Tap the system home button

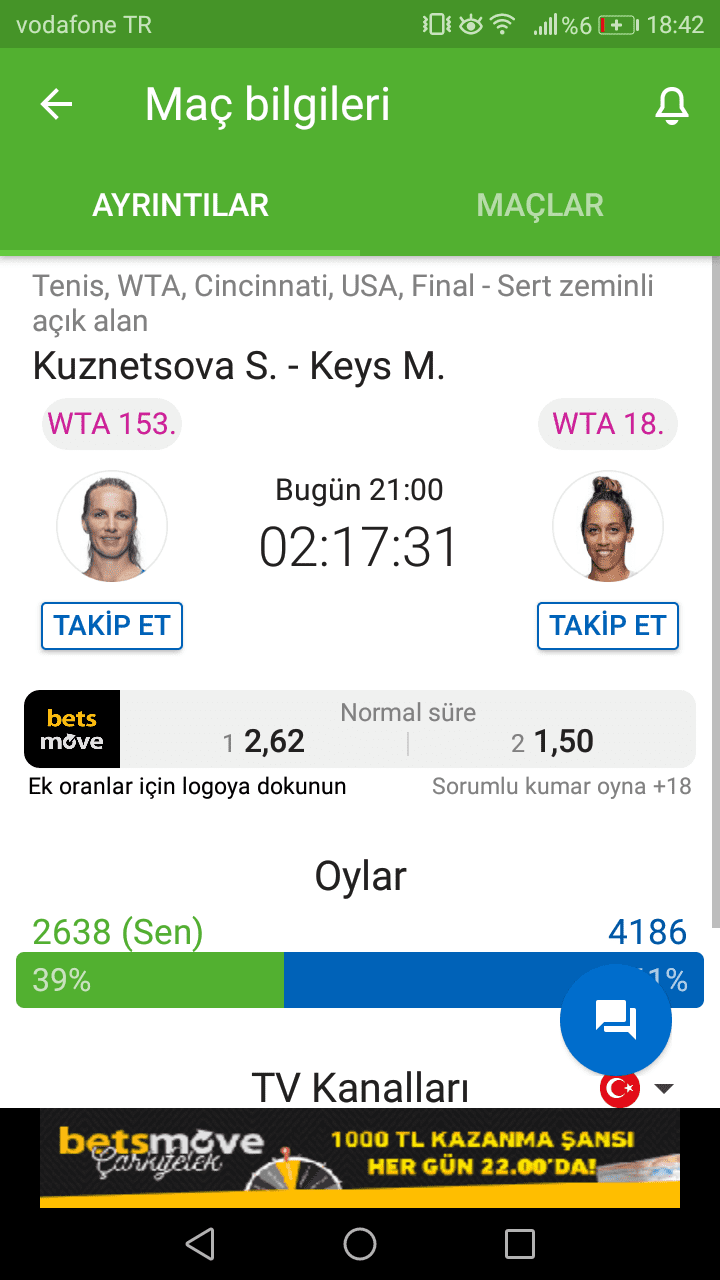click(x=360, y=1244)
